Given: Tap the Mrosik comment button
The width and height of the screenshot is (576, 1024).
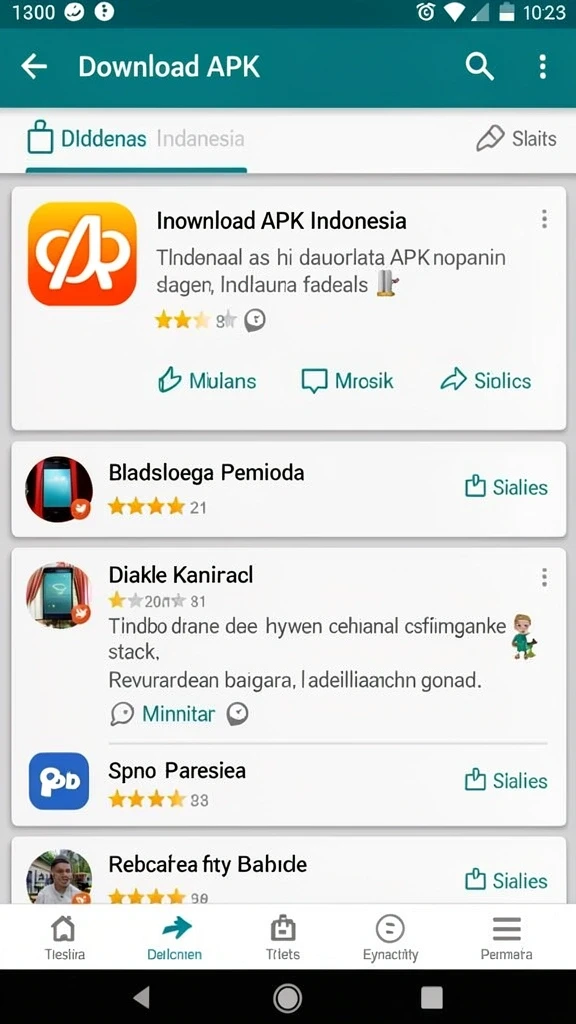Looking at the screenshot, I should click(347, 380).
